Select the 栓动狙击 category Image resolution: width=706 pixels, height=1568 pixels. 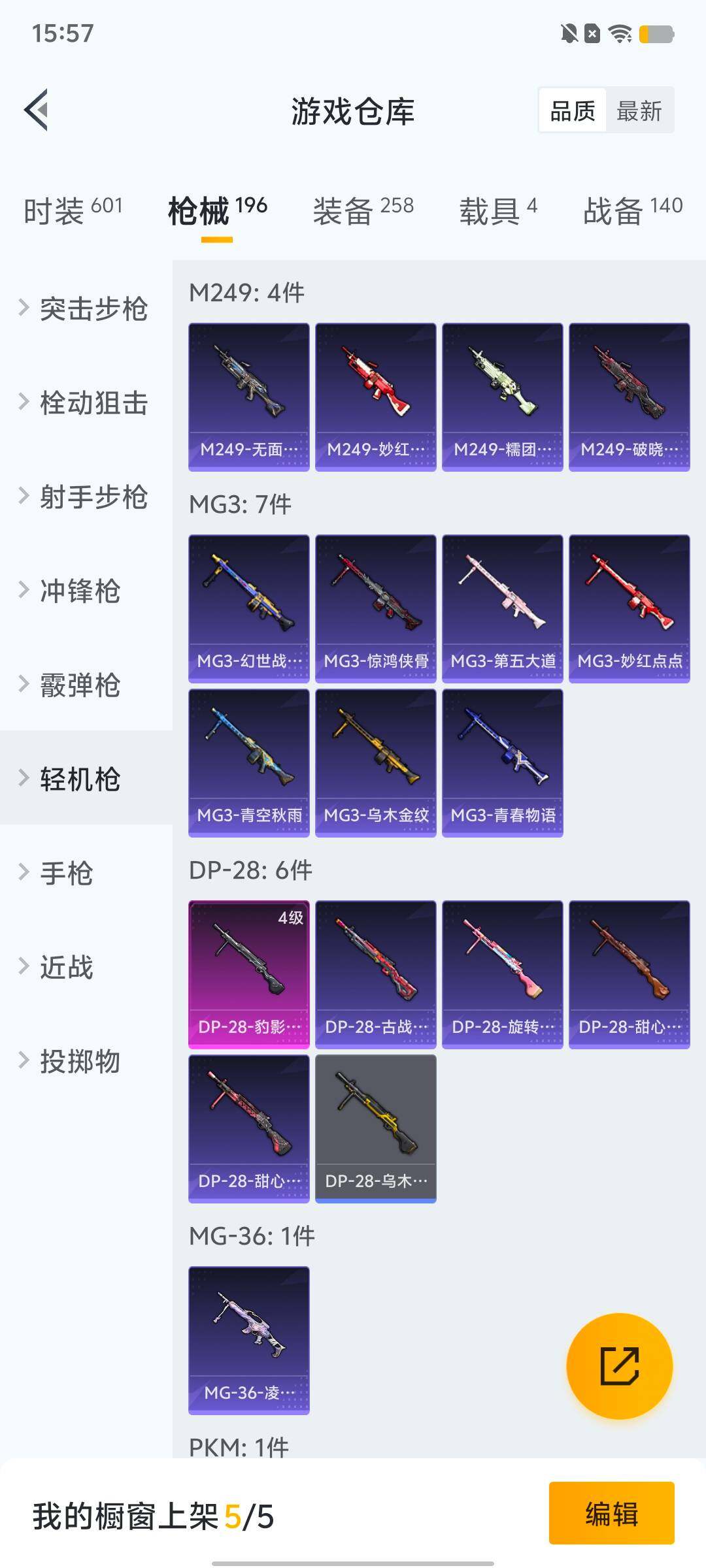(86, 402)
